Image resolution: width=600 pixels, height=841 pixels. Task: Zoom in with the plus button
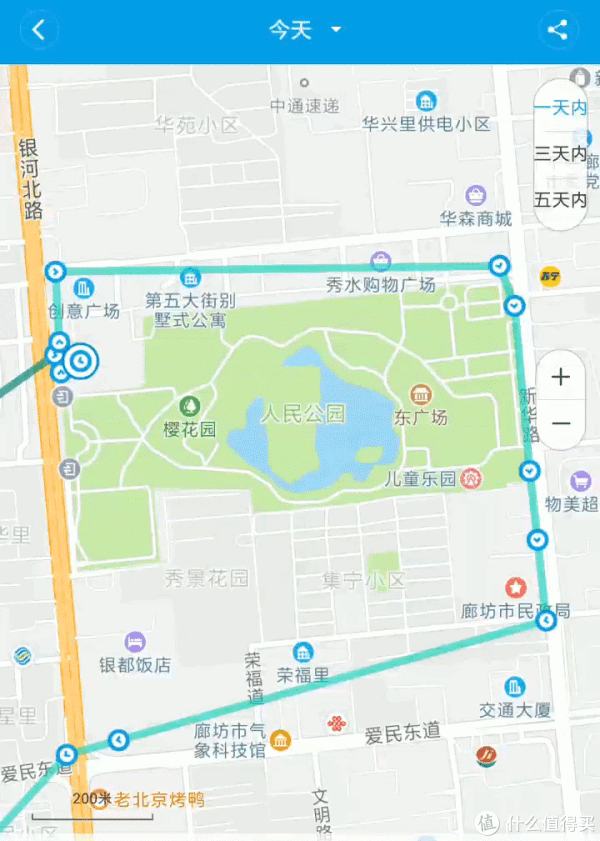561,377
